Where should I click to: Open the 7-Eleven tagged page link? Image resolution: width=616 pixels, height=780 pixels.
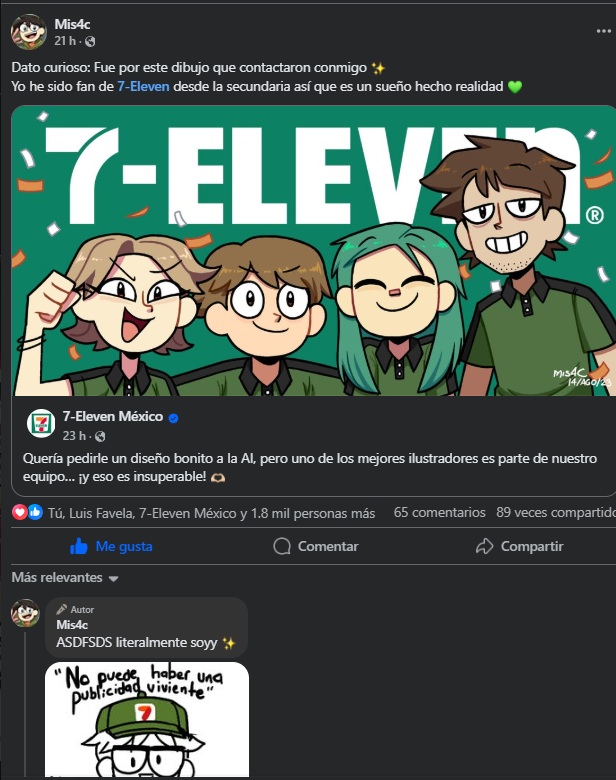[145, 87]
